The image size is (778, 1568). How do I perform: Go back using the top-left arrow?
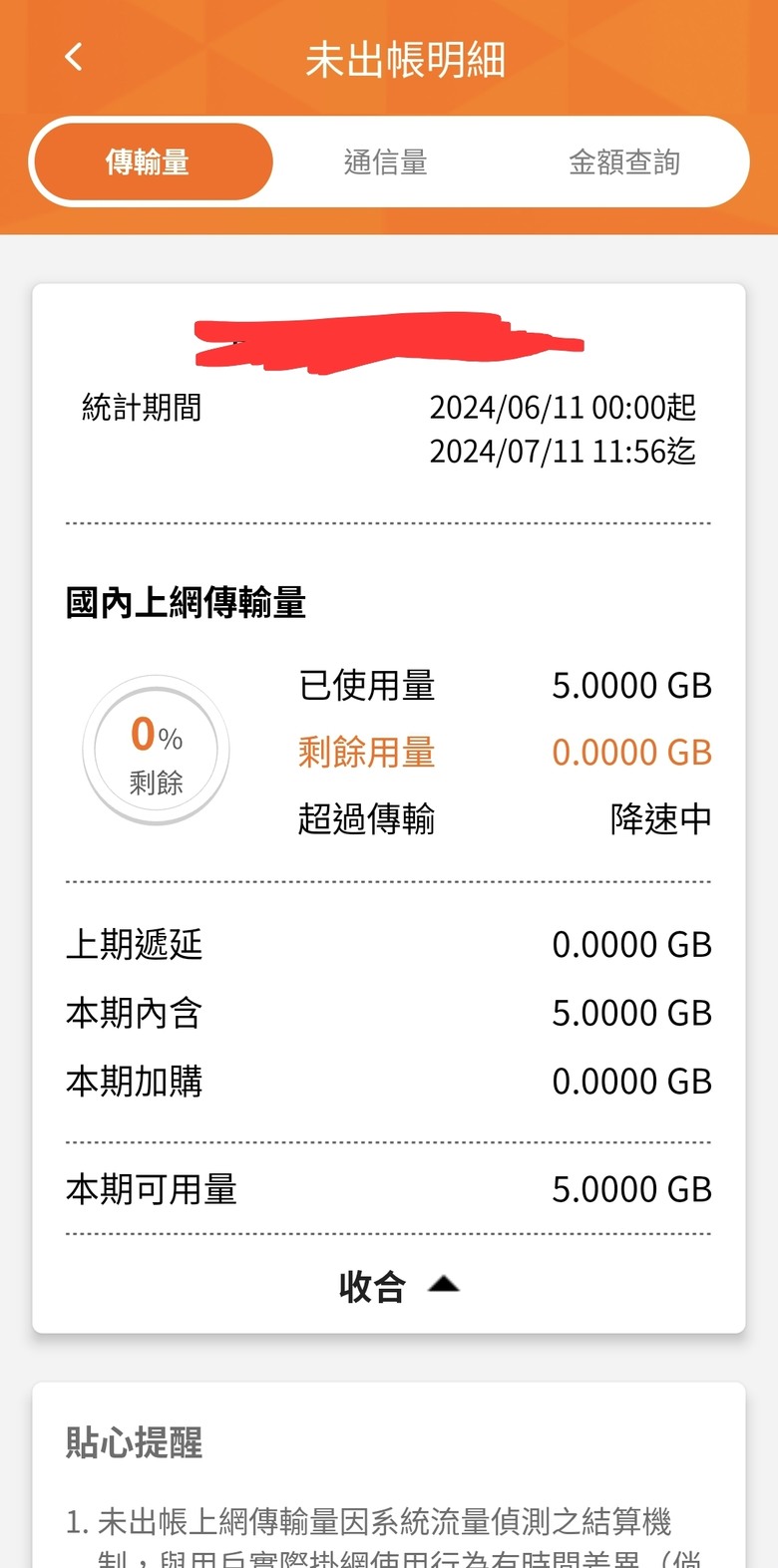[x=73, y=57]
